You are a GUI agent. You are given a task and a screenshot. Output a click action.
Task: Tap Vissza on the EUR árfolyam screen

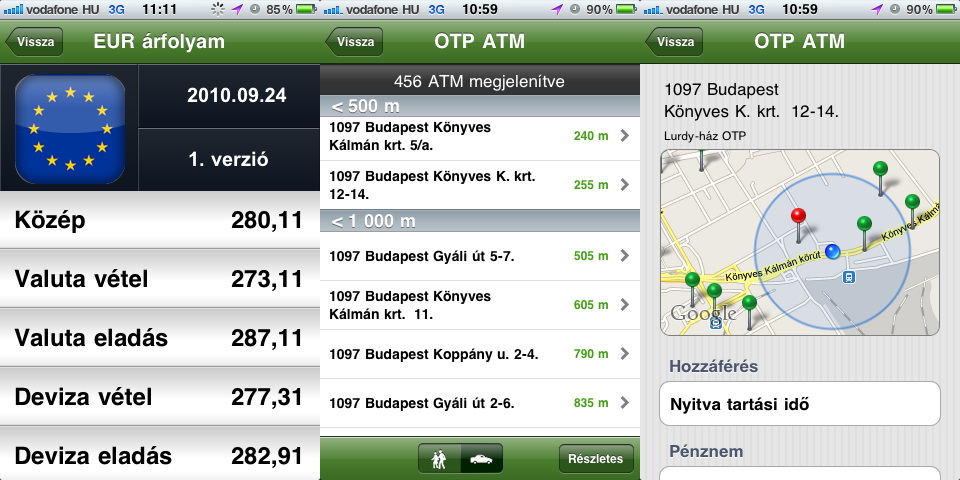[36, 43]
